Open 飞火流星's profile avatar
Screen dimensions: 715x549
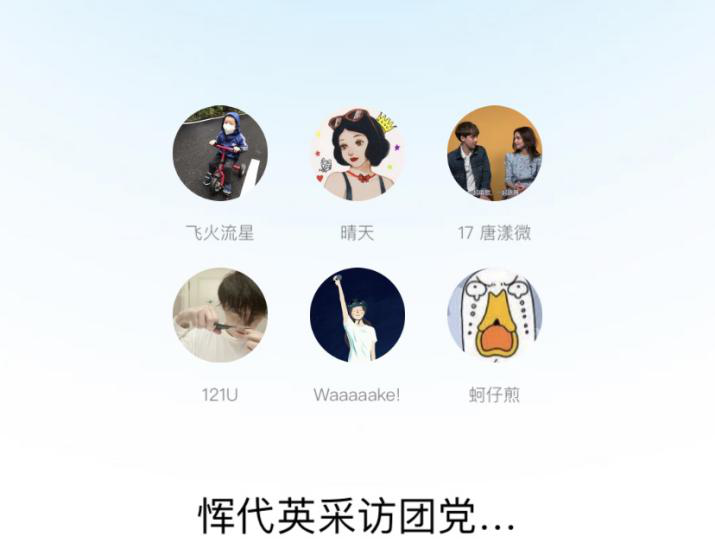(220, 153)
